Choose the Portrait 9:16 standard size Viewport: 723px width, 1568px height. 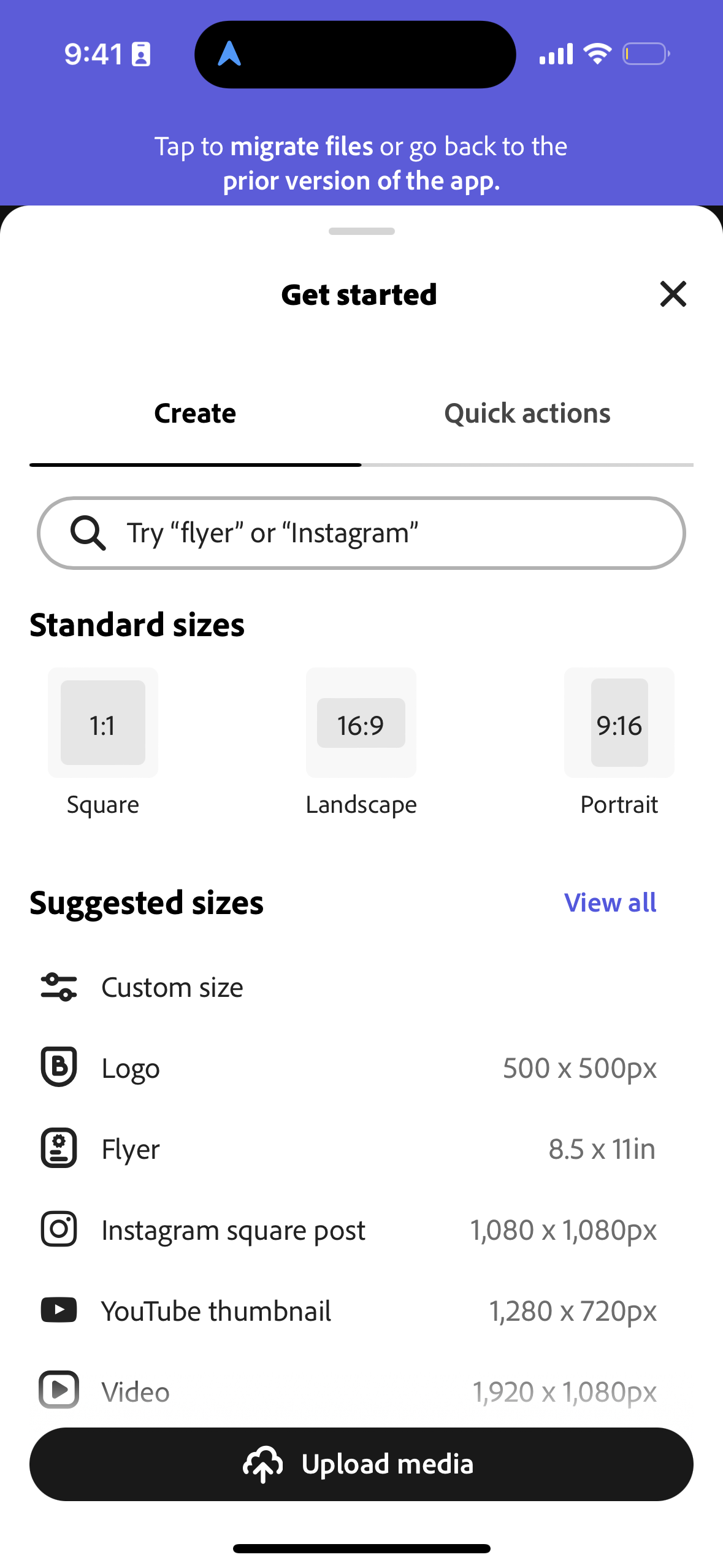pos(619,723)
